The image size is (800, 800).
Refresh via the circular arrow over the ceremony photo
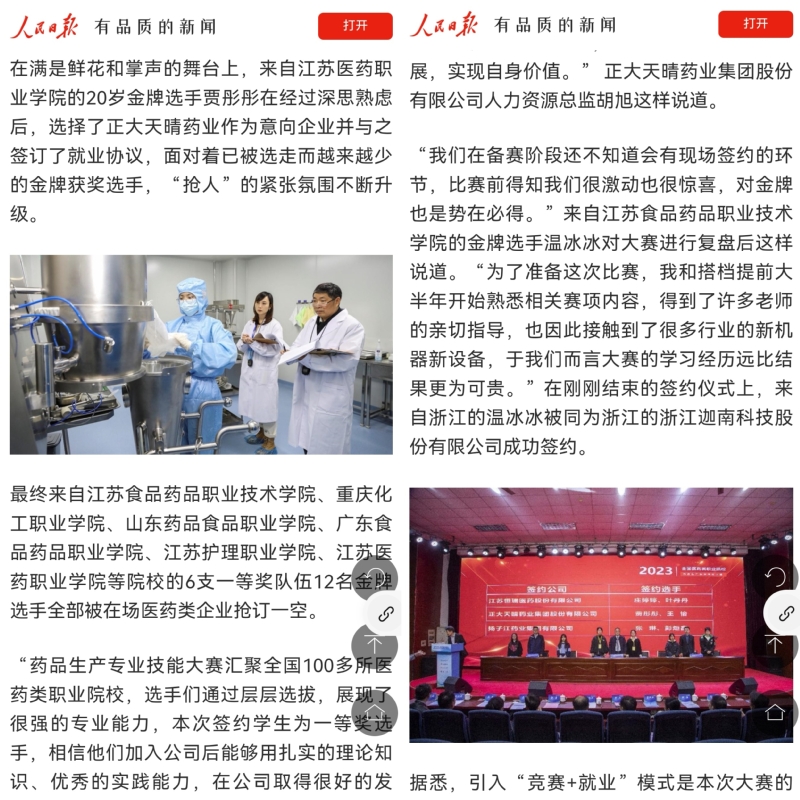point(775,577)
